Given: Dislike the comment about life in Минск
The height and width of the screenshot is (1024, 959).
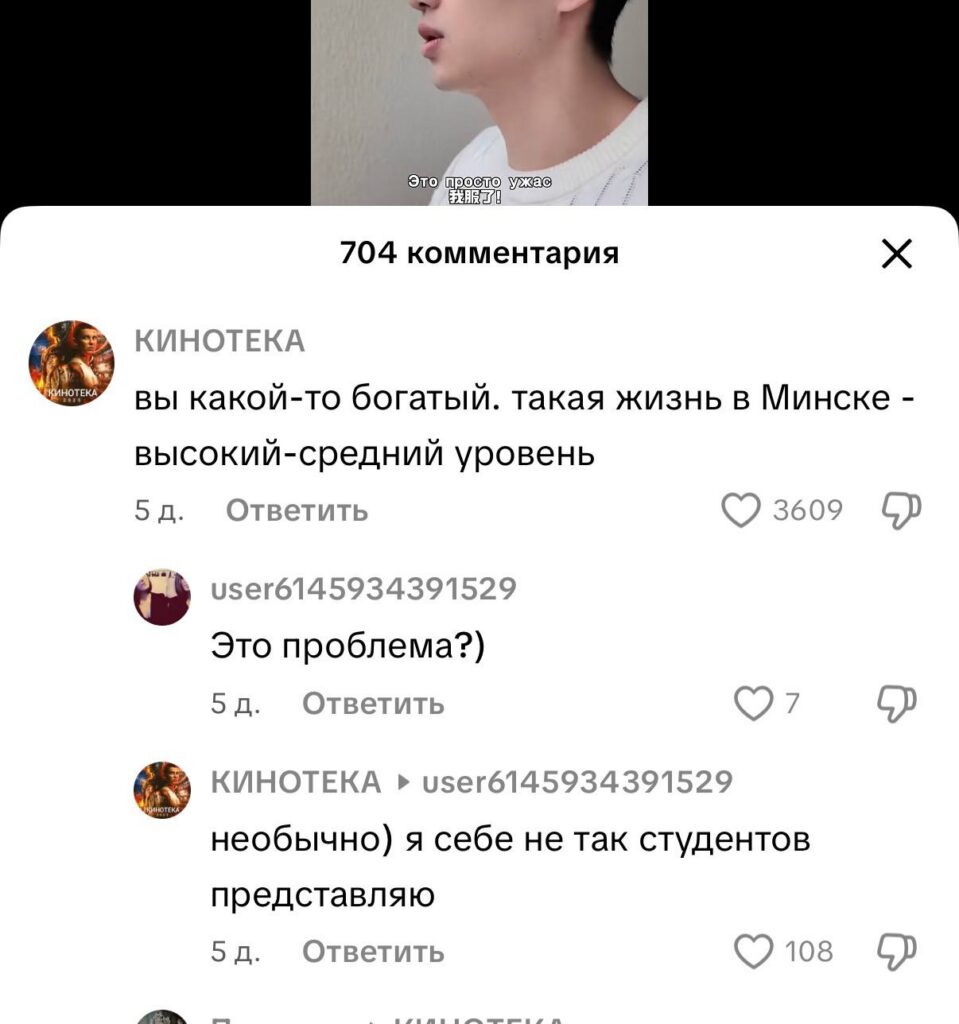Looking at the screenshot, I should (899, 511).
